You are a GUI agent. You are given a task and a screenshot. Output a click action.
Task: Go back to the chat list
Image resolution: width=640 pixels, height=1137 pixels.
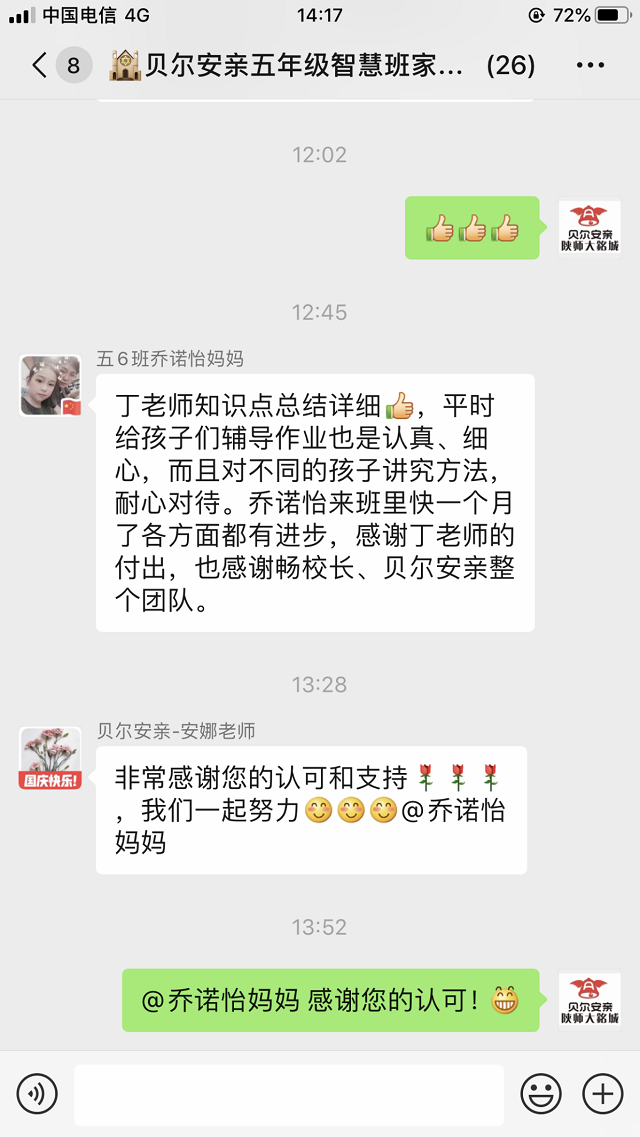[40, 66]
